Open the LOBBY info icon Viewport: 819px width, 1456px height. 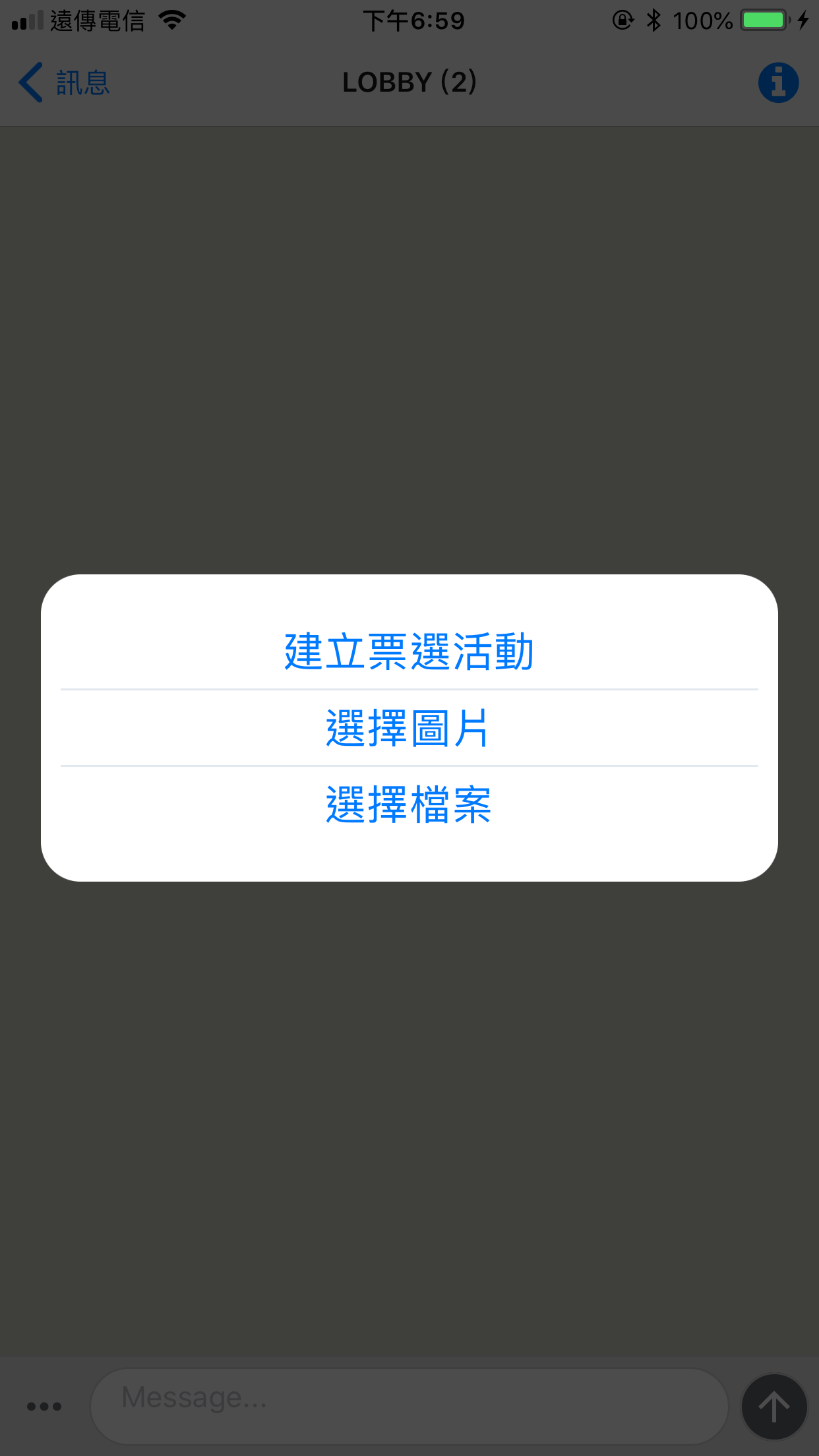click(778, 83)
